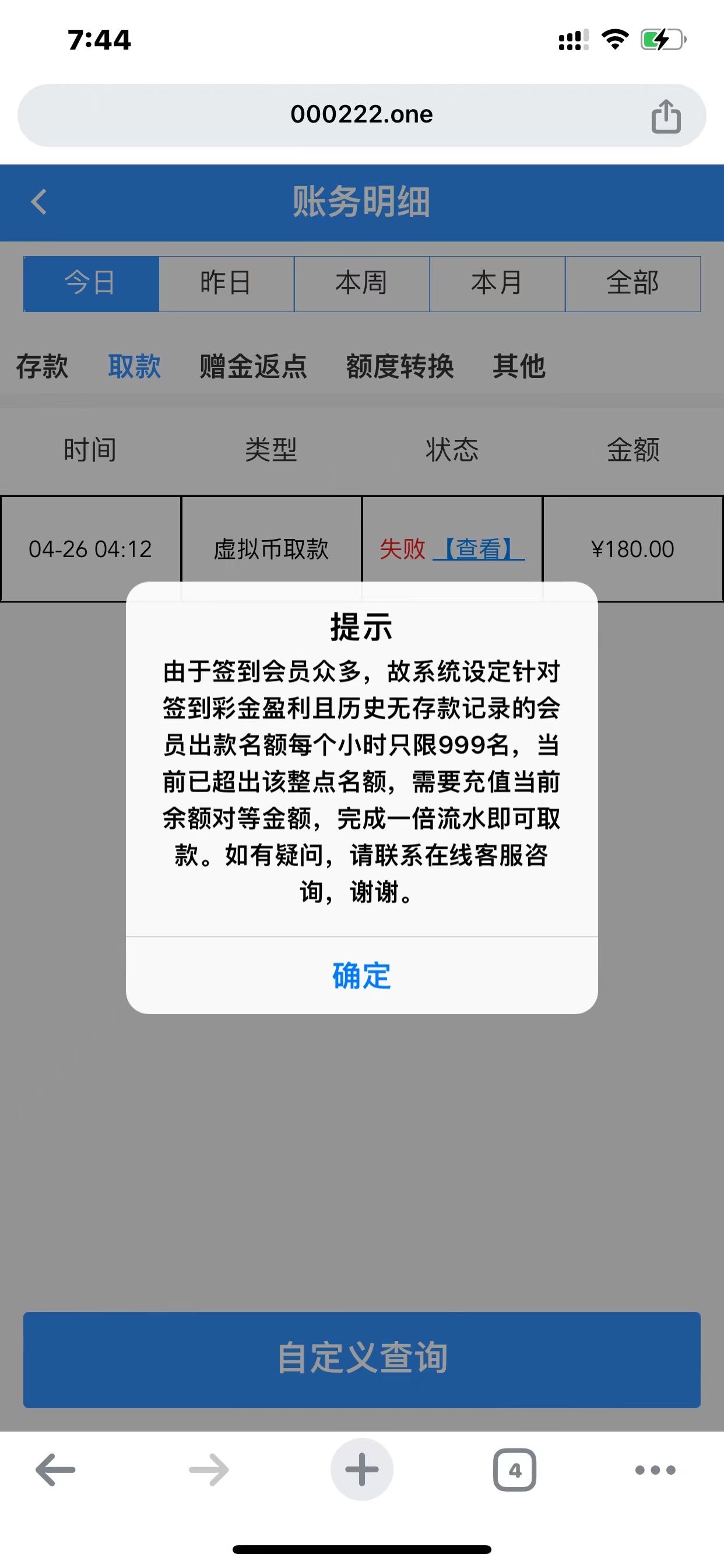The image size is (724, 1568).
Task: Open the browser more options menu
Action: click(x=652, y=1469)
